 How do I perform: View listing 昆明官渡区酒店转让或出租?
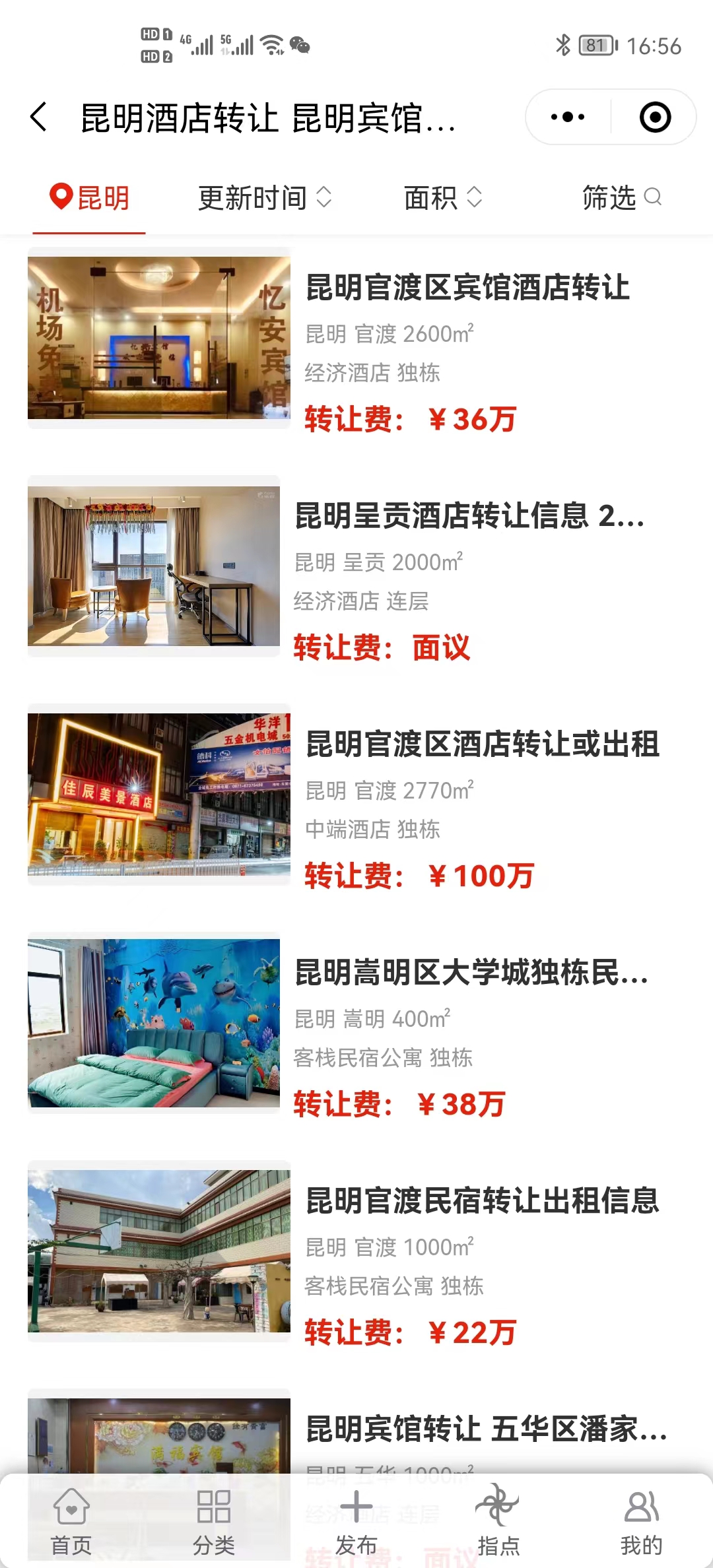point(482,744)
